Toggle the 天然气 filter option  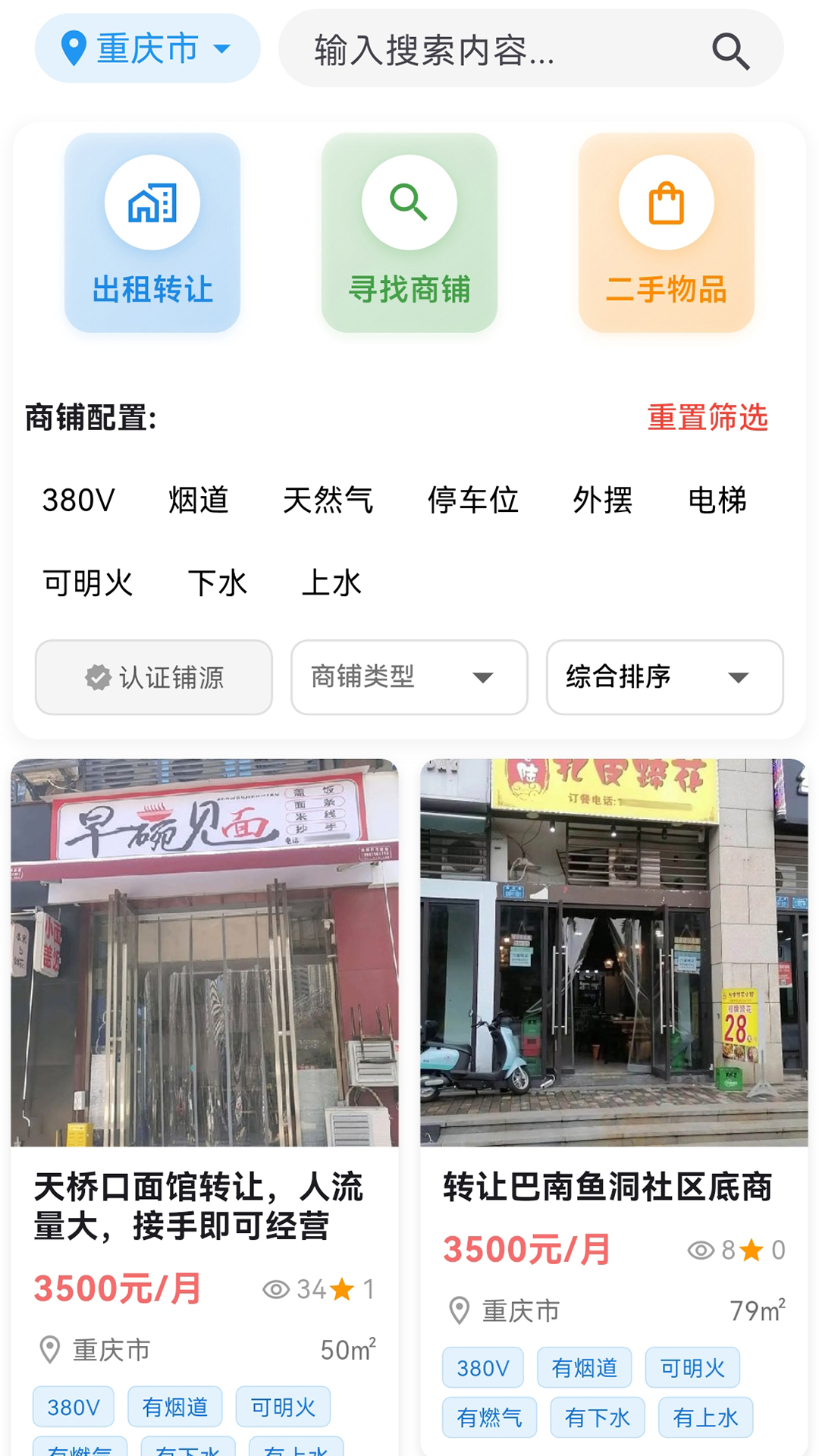pos(329,500)
